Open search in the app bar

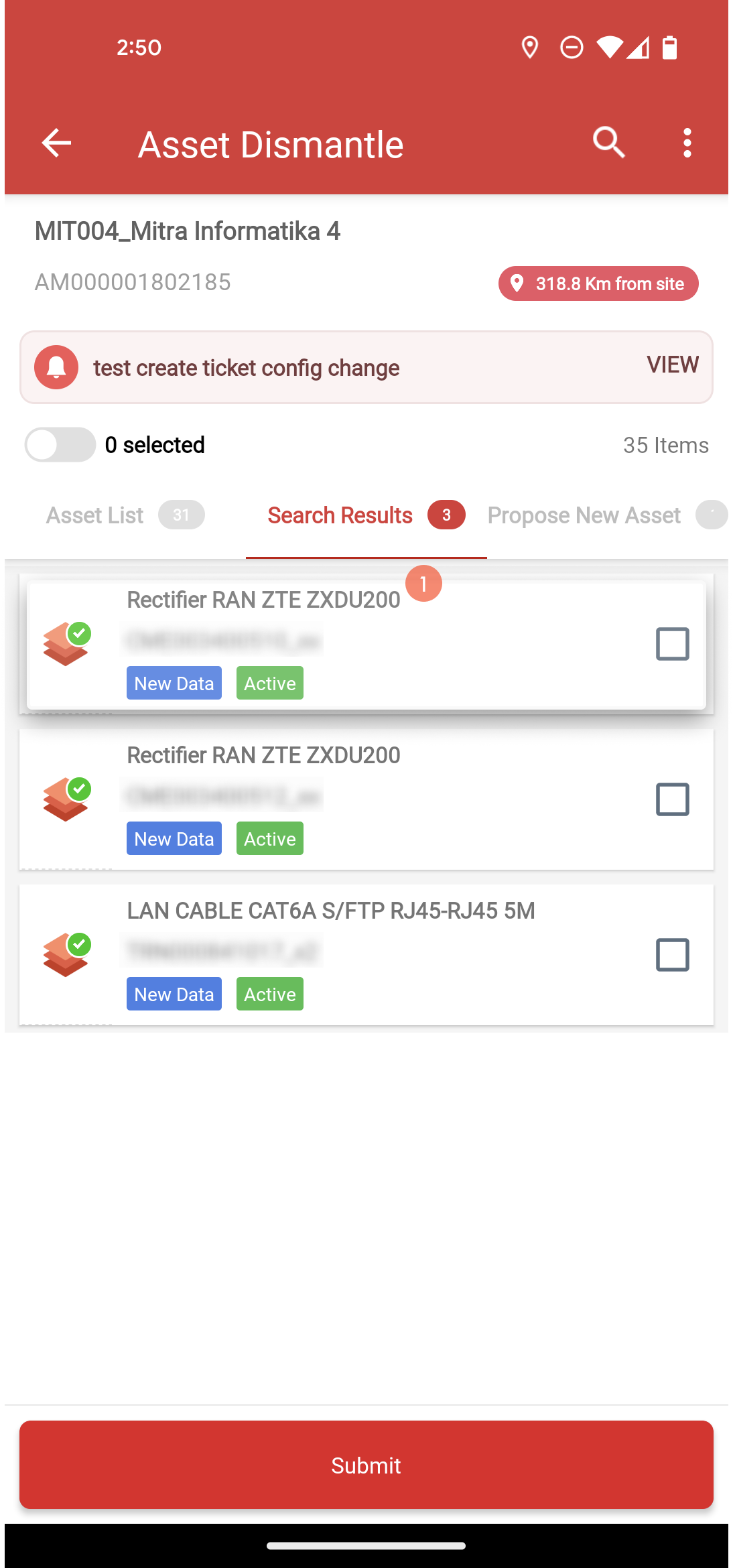click(x=608, y=143)
